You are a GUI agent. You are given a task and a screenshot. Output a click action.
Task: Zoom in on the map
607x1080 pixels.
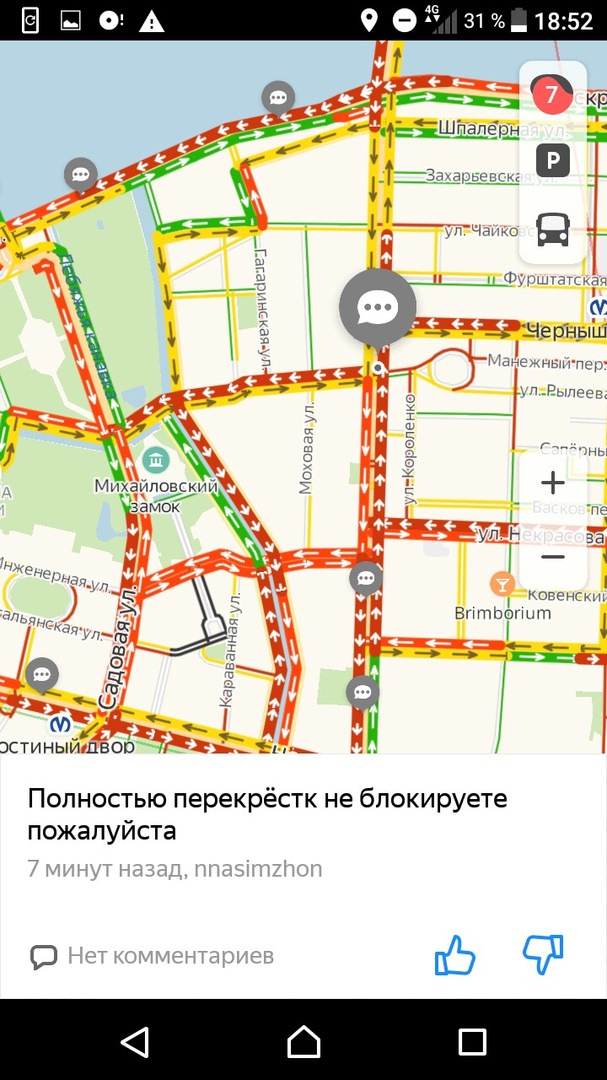pyautogui.click(x=552, y=483)
